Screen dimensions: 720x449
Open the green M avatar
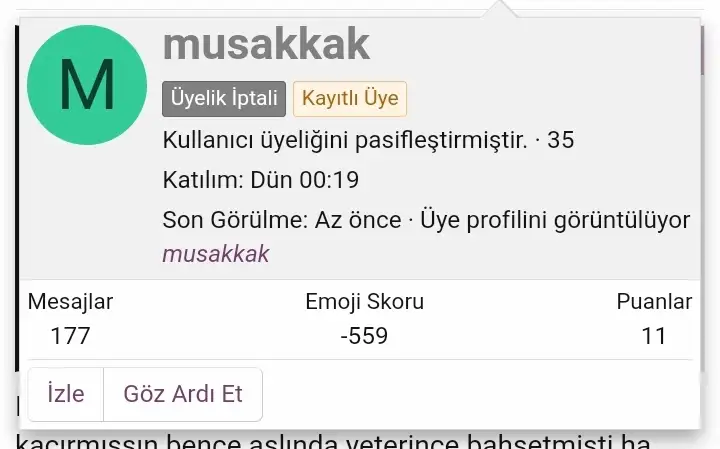(x=87, y=85)
